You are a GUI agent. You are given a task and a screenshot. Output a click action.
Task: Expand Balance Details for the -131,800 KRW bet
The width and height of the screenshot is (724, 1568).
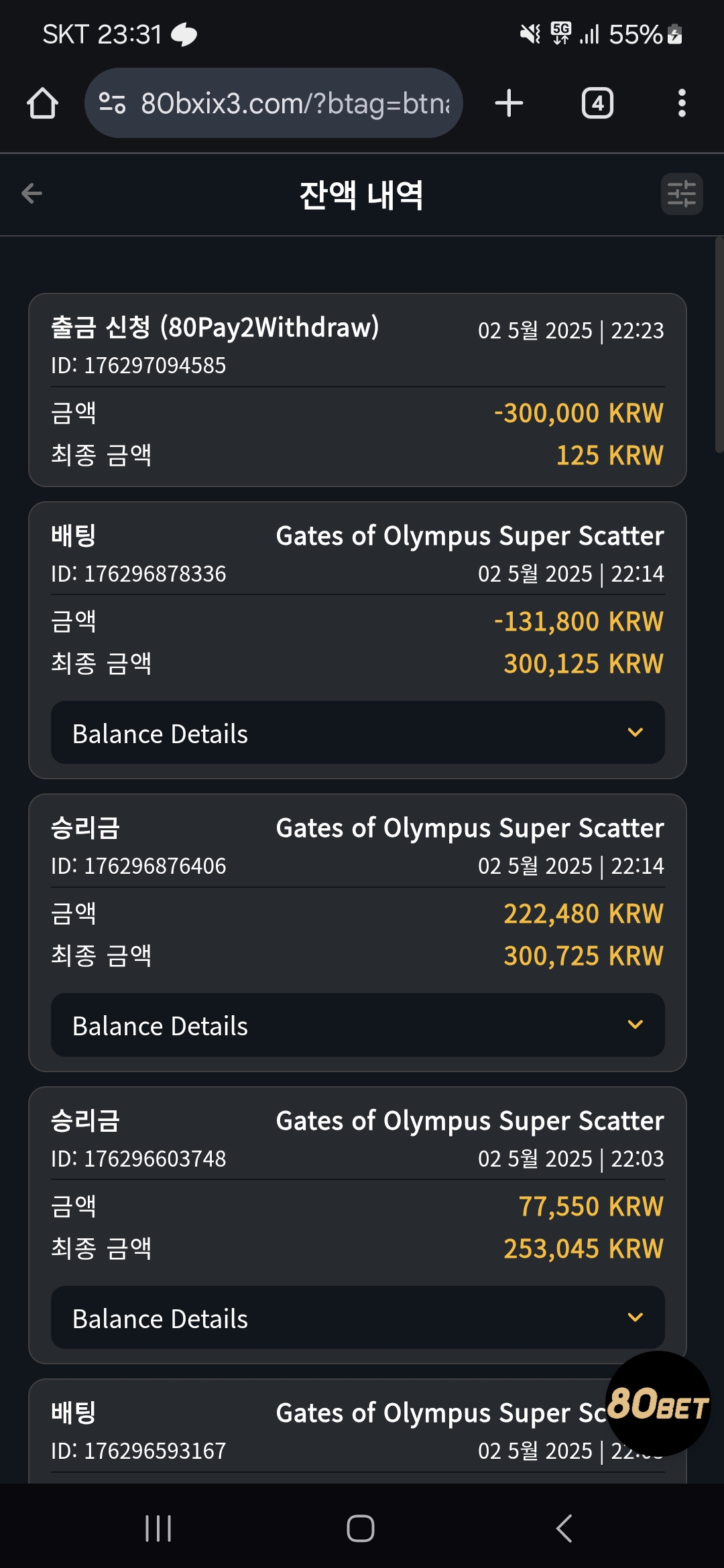click(358, 733)
